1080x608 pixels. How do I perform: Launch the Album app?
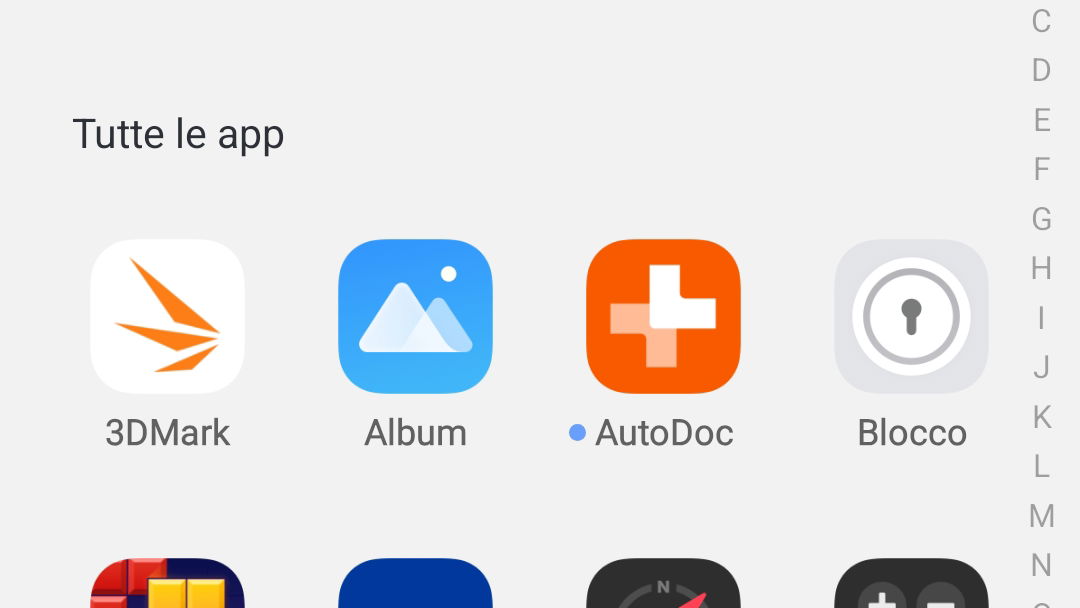click(x=415, y=316)
